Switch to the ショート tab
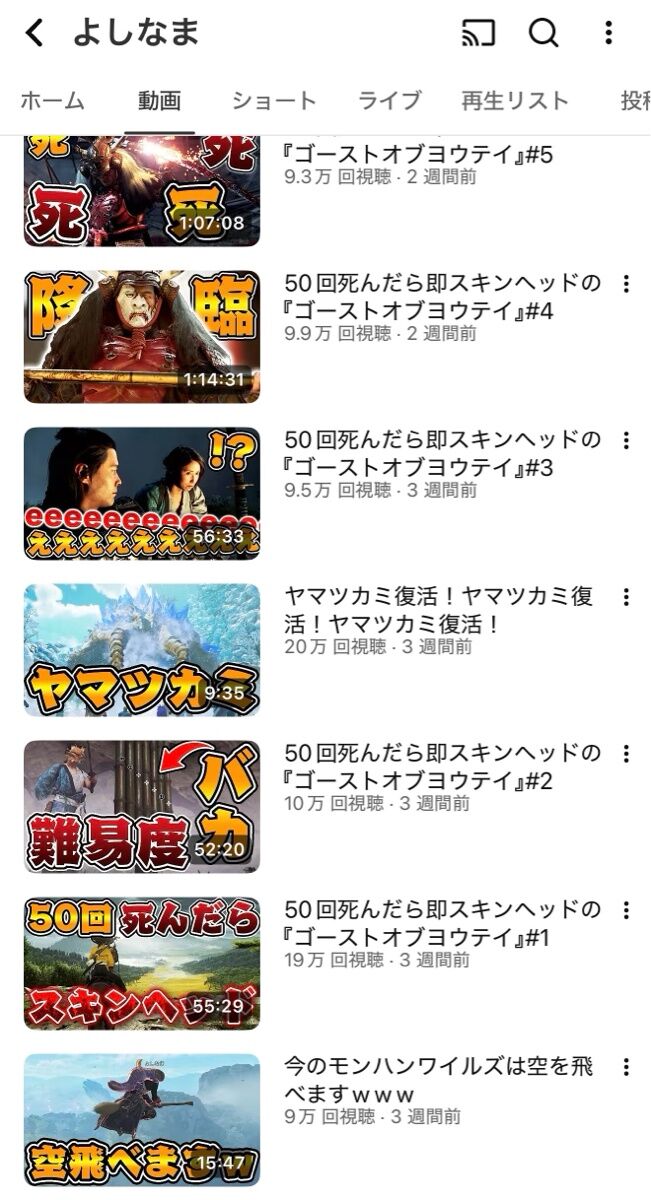The image size is (651, 1200). coord(274,101)
